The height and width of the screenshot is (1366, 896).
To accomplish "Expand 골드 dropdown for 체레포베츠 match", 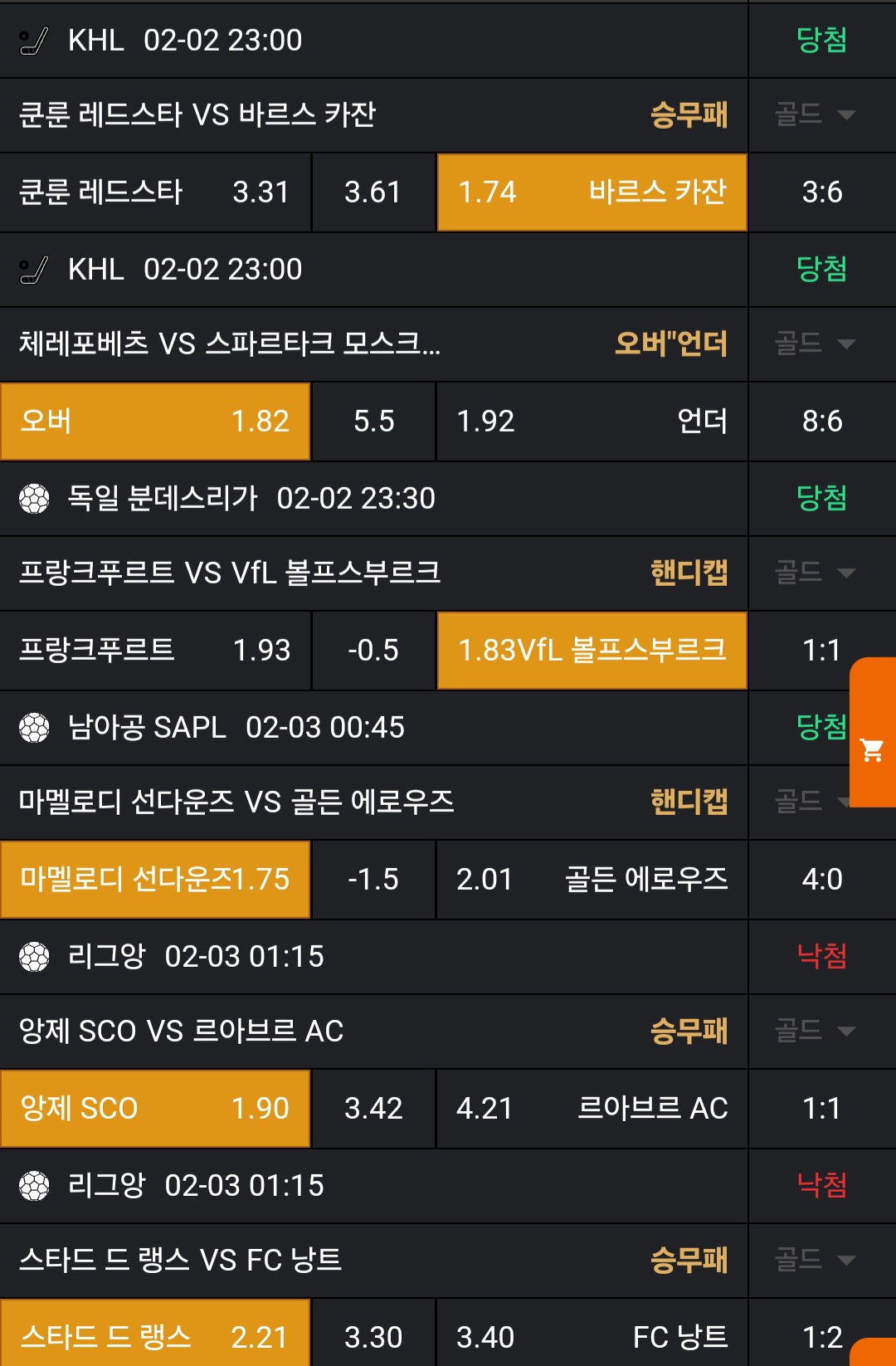I will point(815,344).
